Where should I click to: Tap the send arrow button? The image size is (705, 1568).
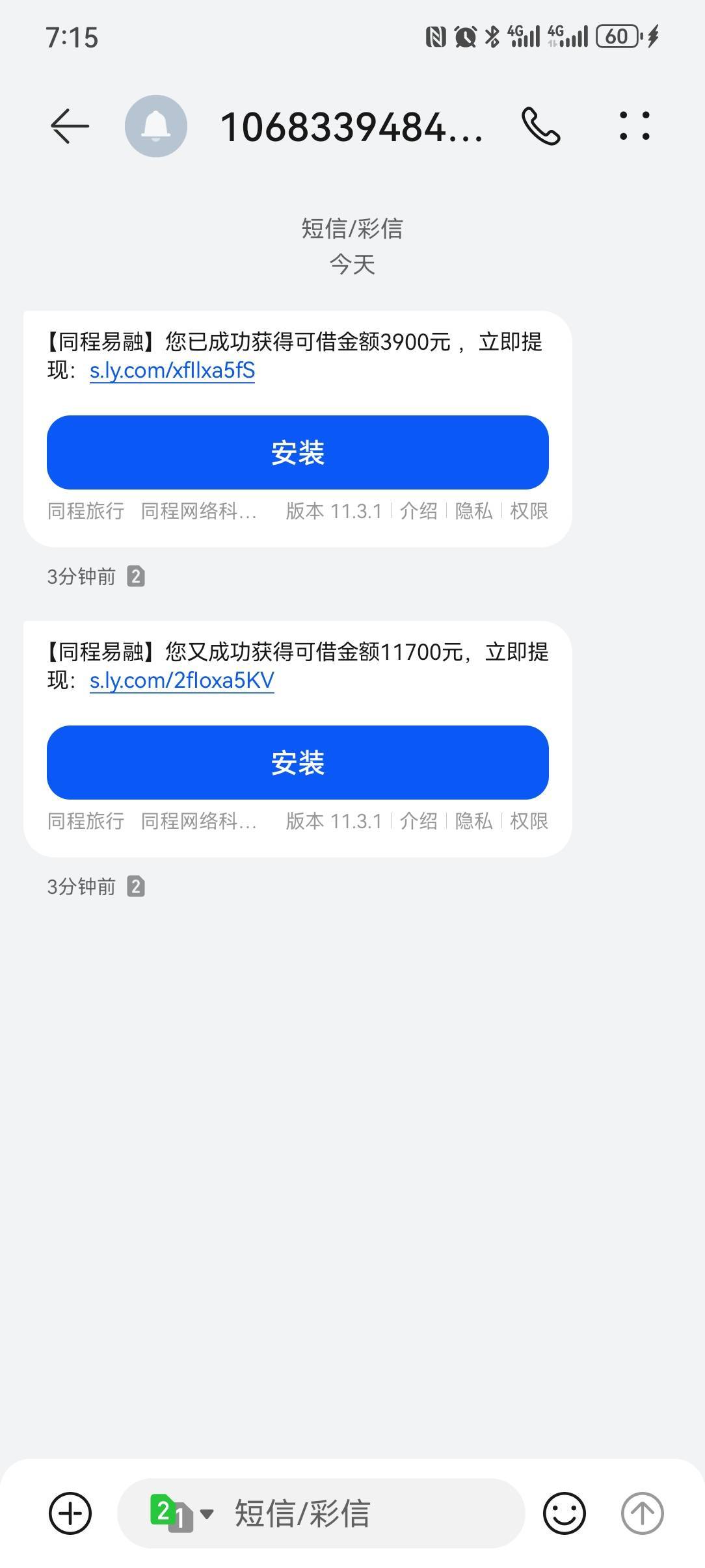click(643, 1513)
